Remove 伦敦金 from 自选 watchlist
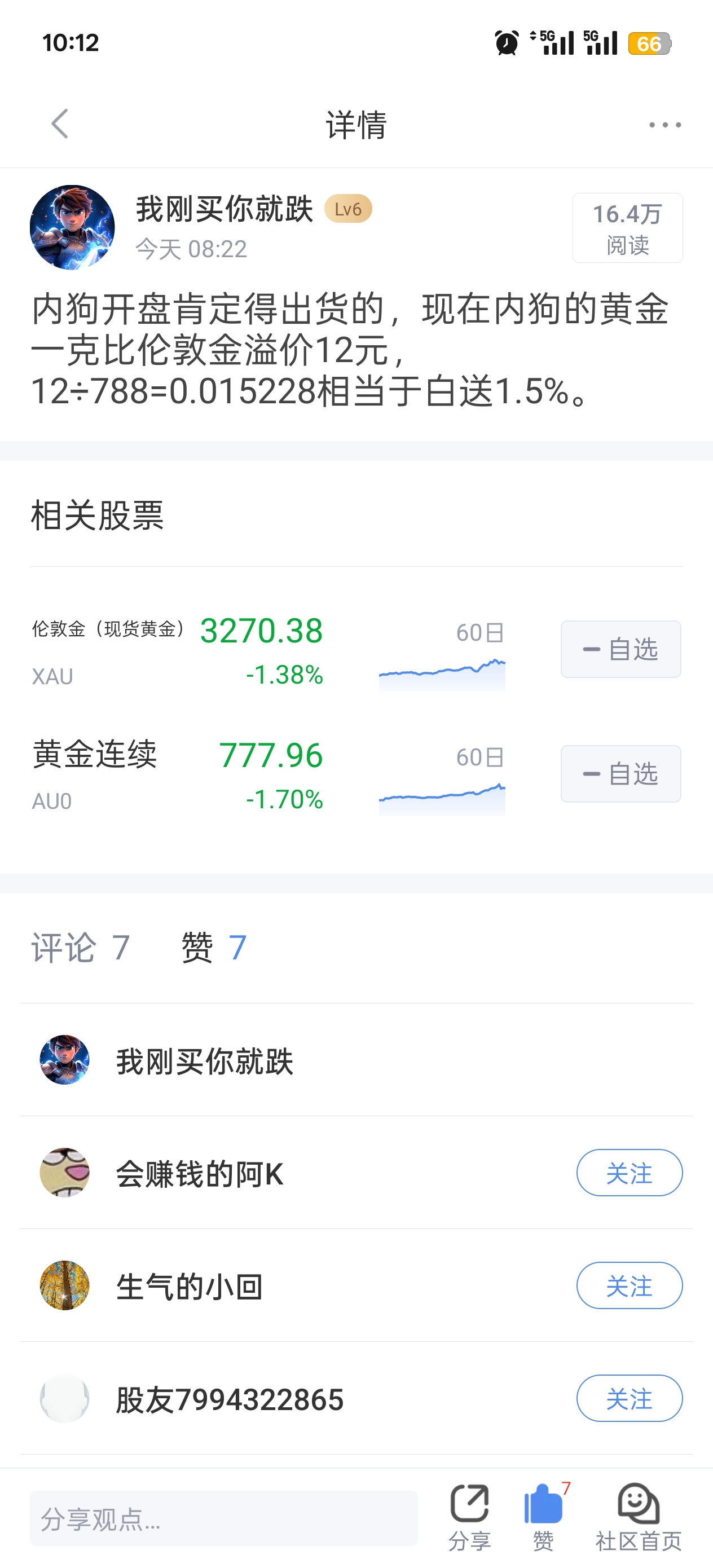This screenshot has height=1568, width=713. pos(620,649)
